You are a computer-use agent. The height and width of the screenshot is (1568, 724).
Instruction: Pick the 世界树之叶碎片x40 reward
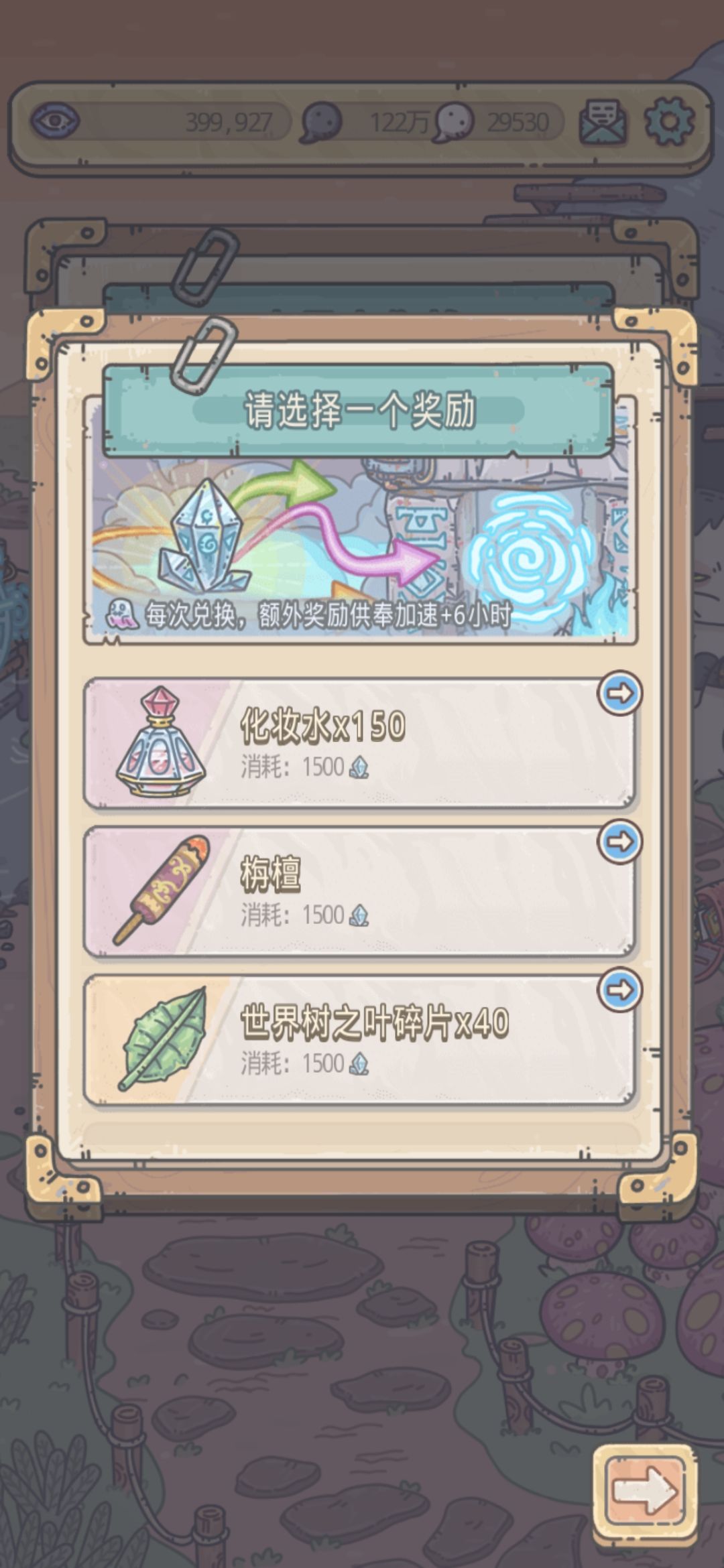point(359,1040)
